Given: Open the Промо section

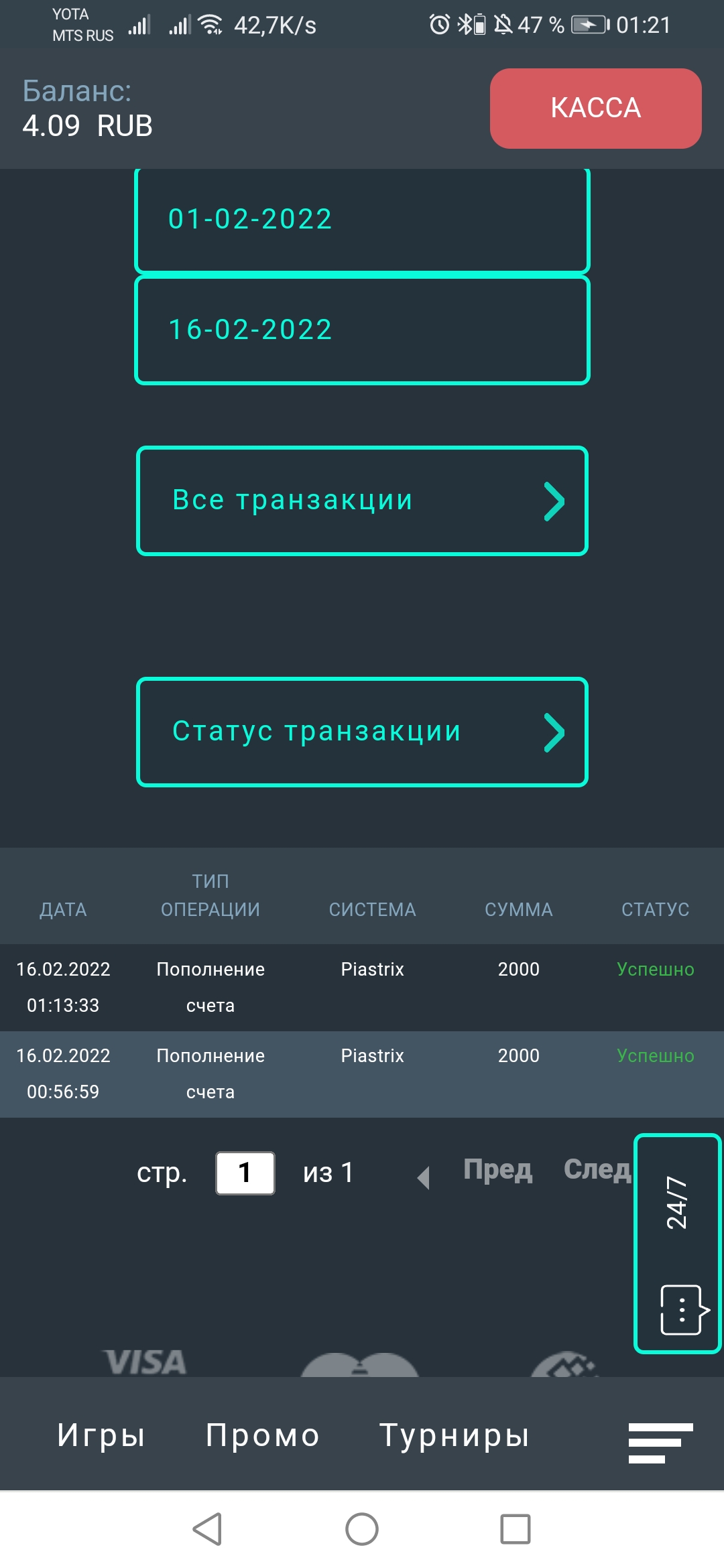Looking at the screenshot, I should pyautogui.click(x=263, y=1435).
